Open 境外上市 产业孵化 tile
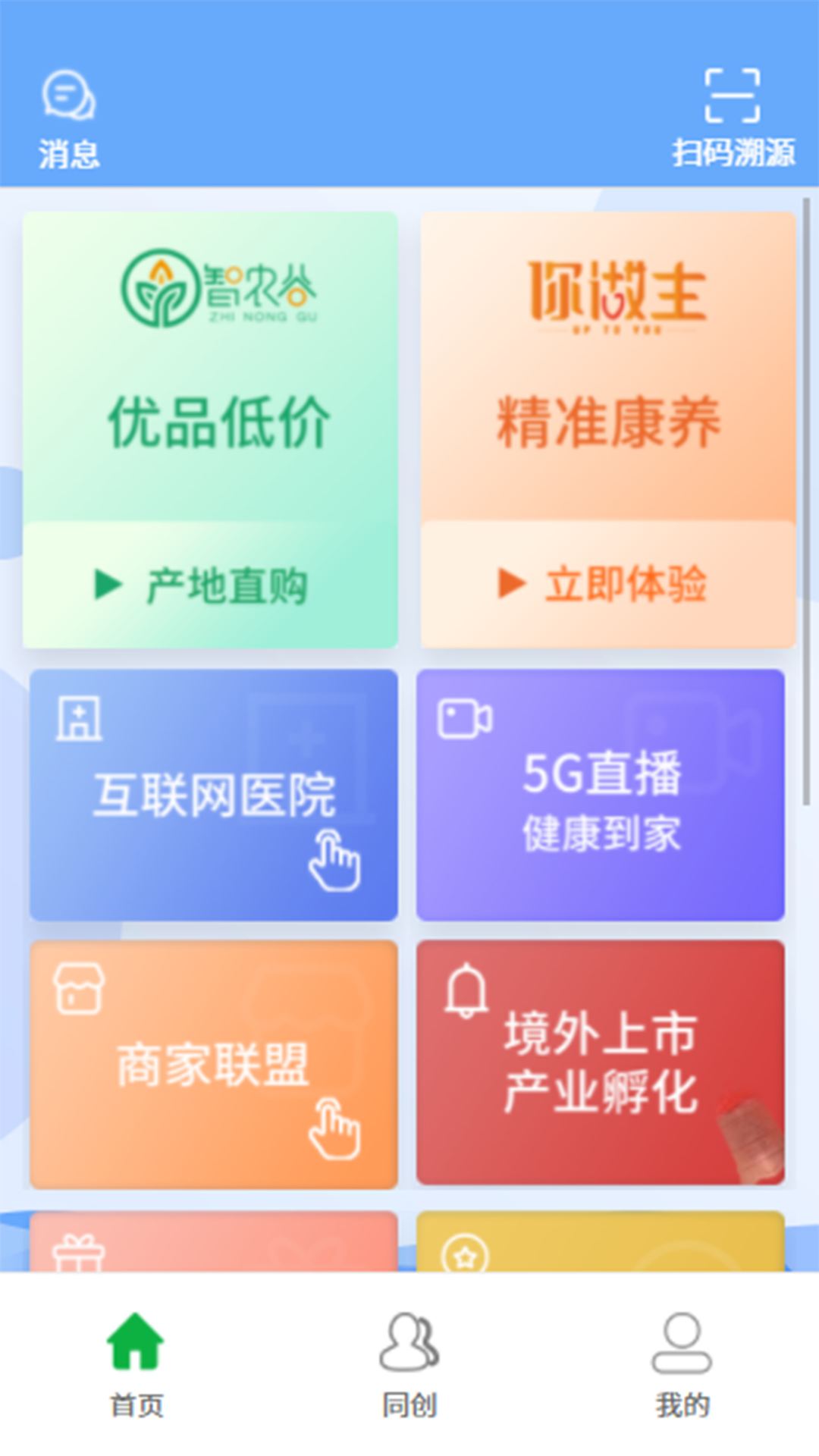This screenshot has width=819, height=1456. coord(601,1062)
